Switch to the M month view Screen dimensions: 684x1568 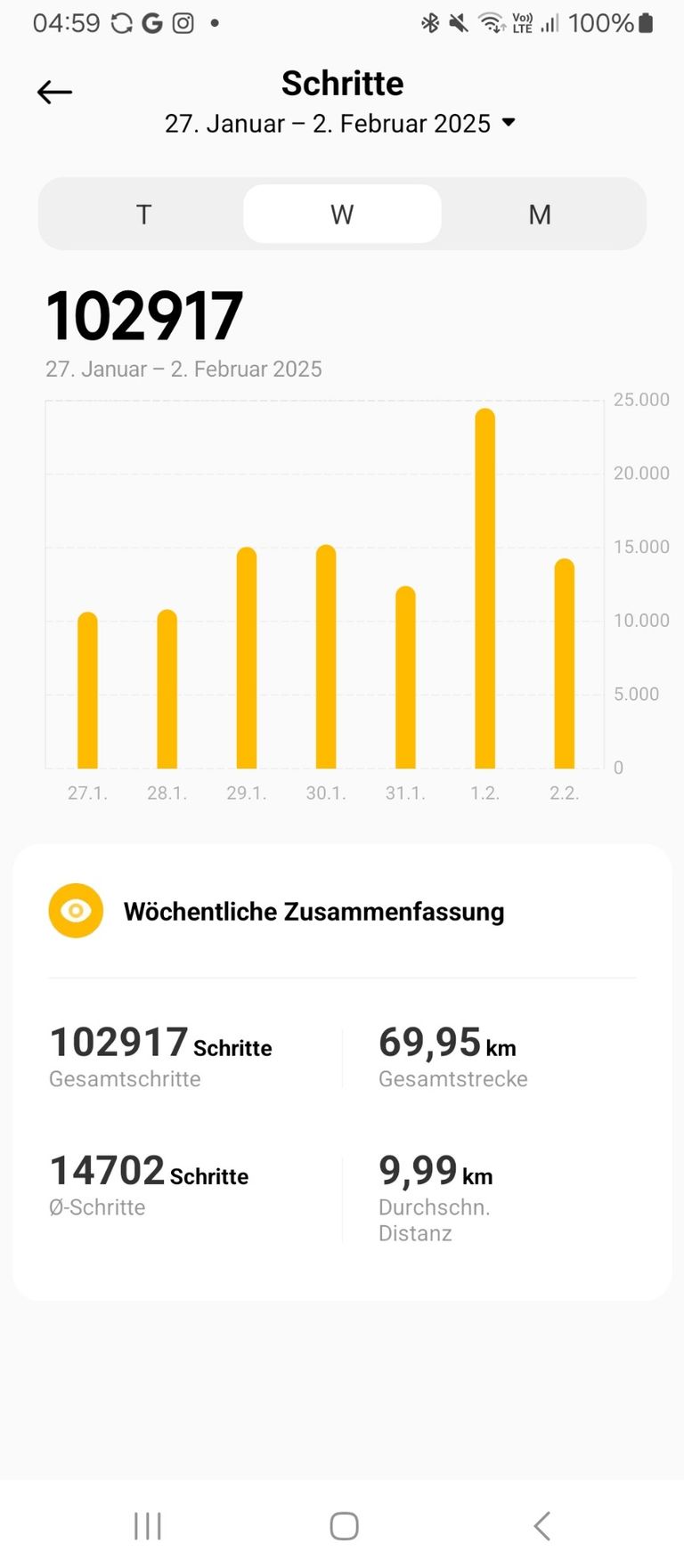pos(540,215)
